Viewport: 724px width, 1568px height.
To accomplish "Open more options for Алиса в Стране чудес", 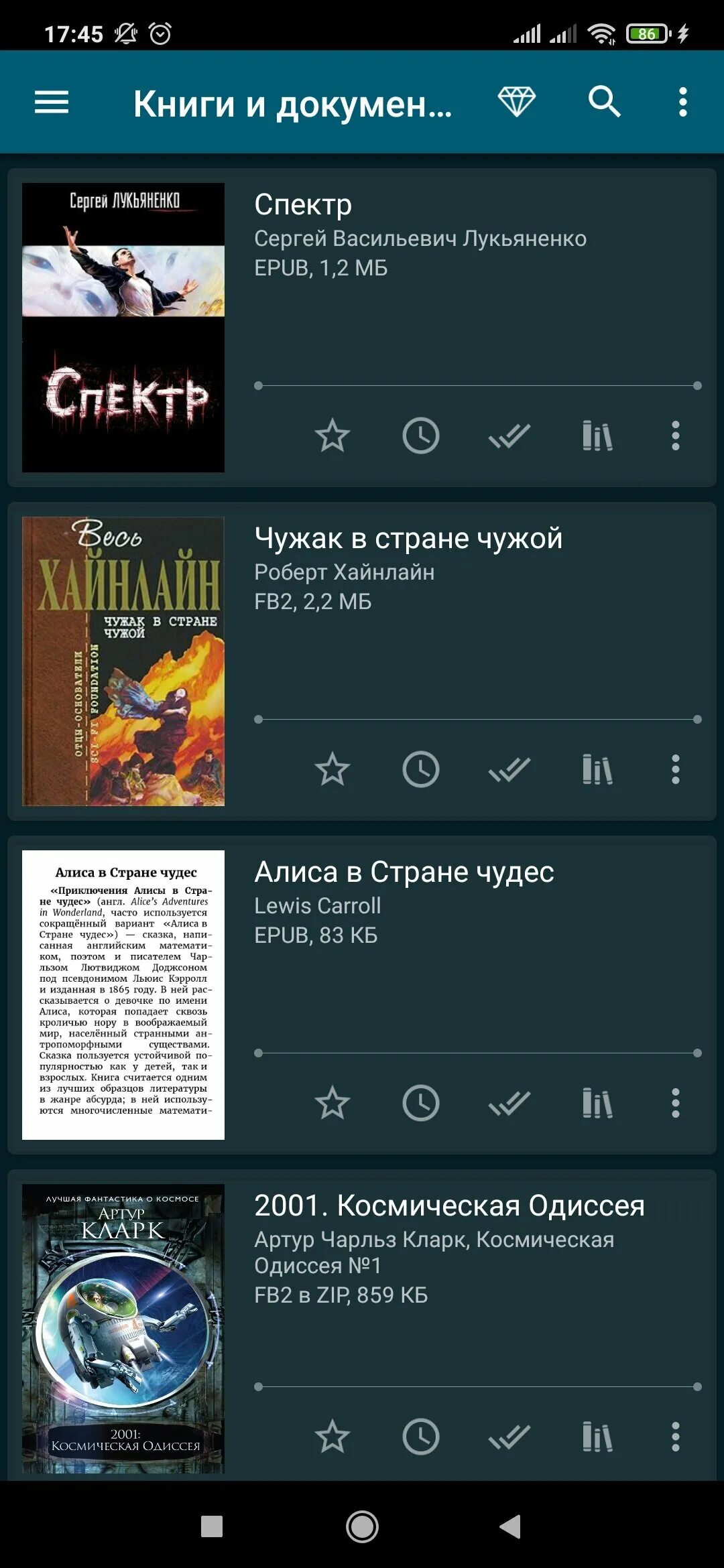I will tap(675, 1103).
